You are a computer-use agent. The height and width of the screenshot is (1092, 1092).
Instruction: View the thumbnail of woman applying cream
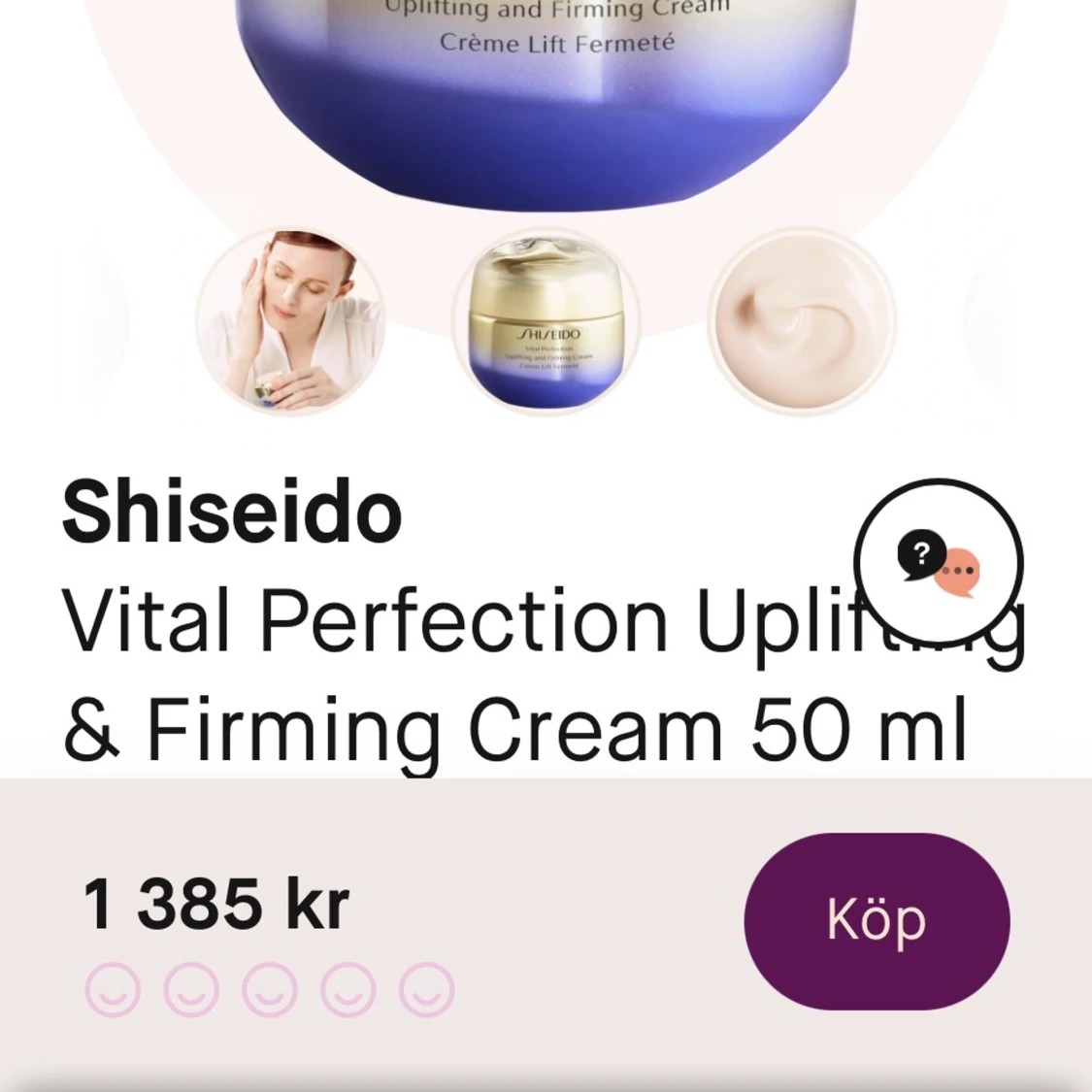pos(290,322)
